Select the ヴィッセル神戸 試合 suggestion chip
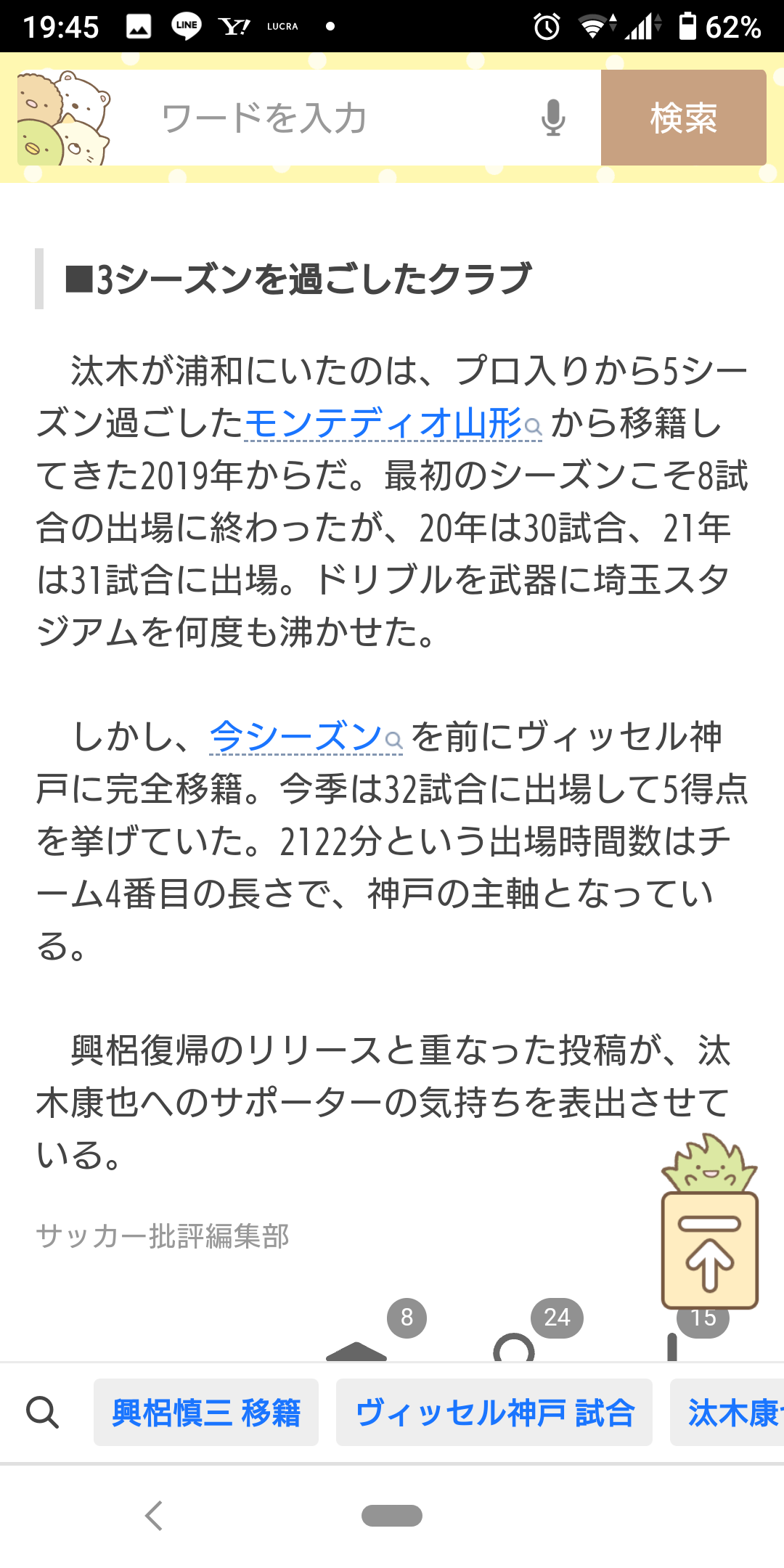This screenshot has width=784, height=1568. [x=494, y=1413]
